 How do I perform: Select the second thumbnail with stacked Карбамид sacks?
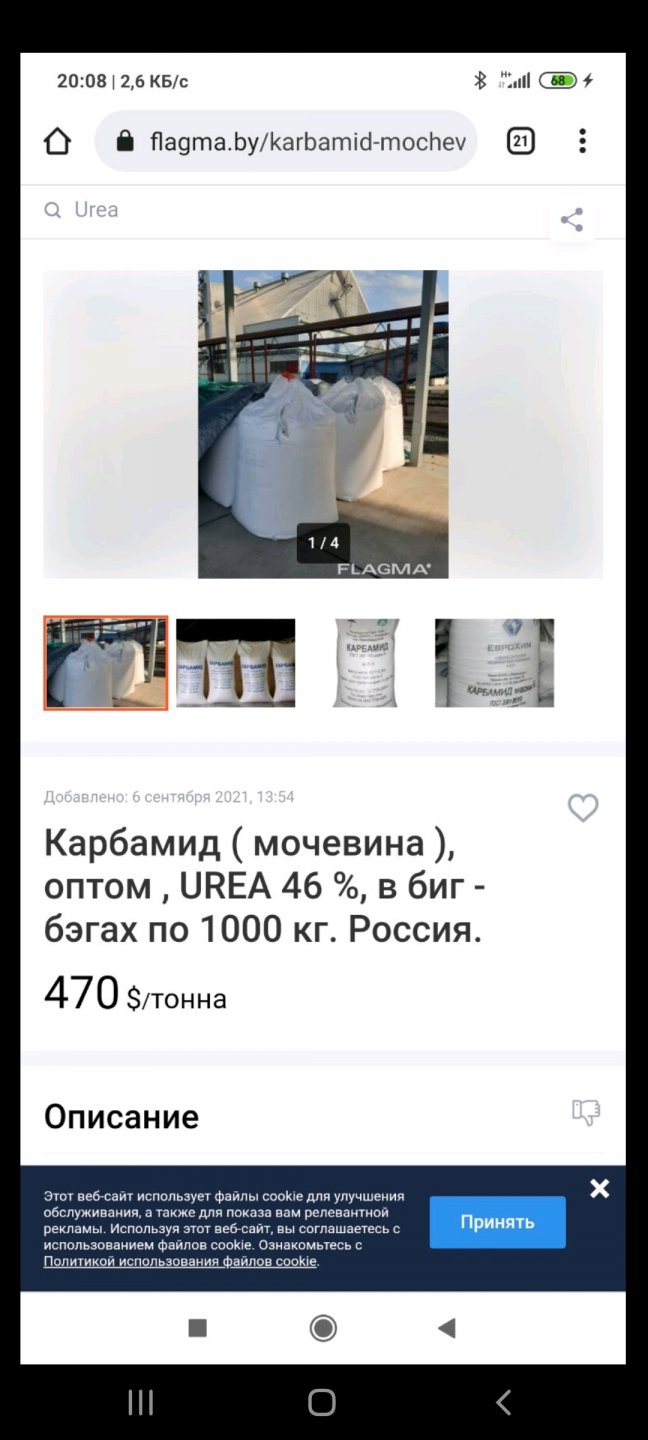(235, 663)
